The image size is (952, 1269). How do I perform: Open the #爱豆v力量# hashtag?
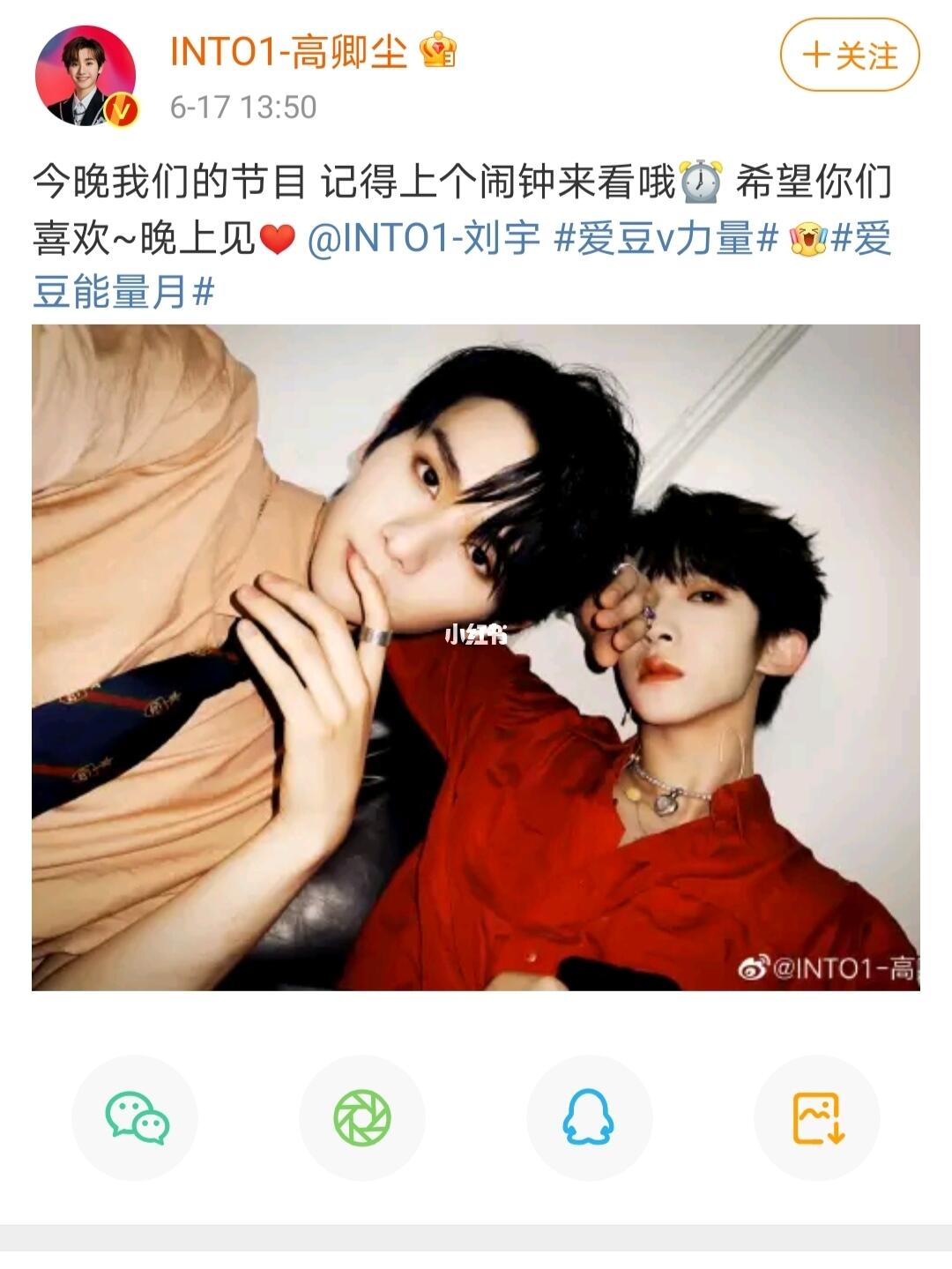666,239
